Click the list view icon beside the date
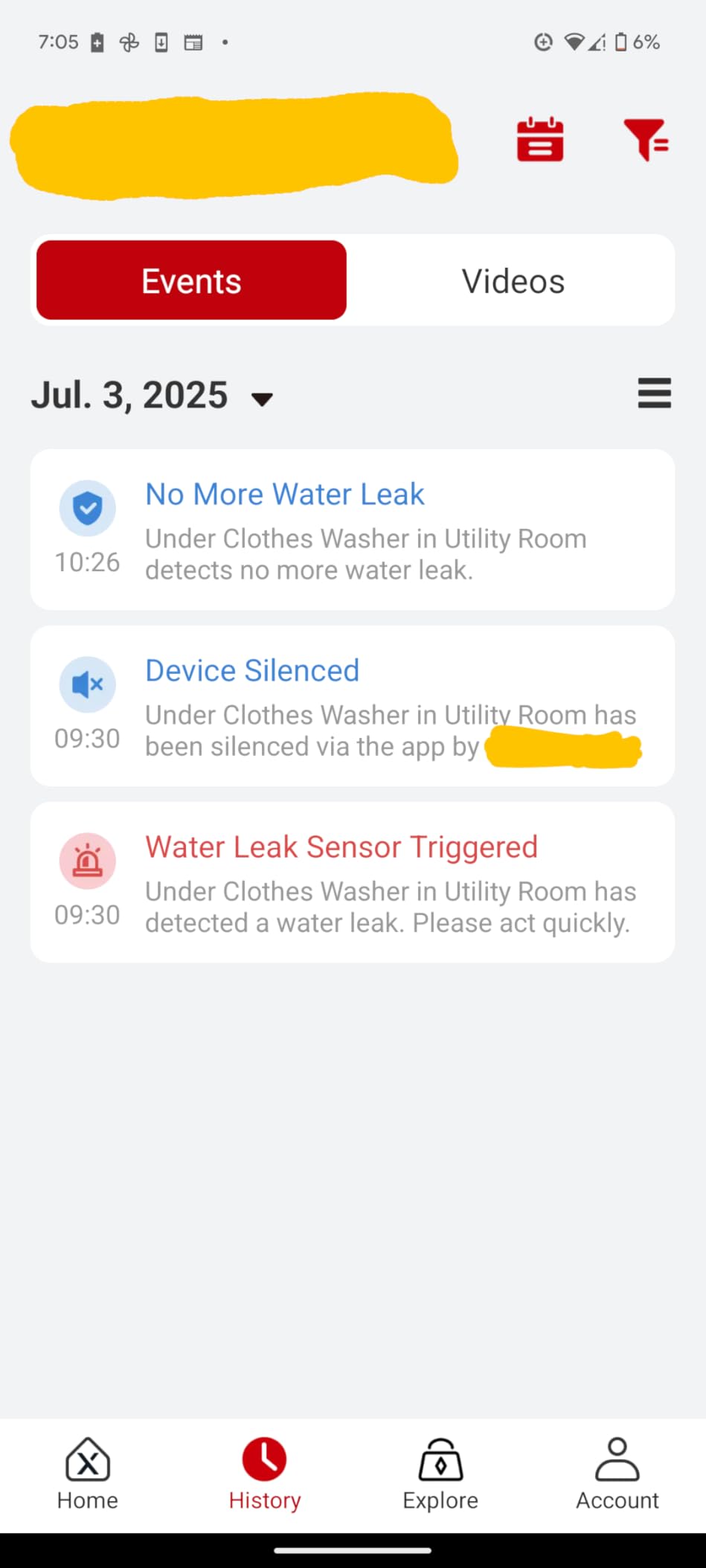706x1568 pixels. click(654, 394)
